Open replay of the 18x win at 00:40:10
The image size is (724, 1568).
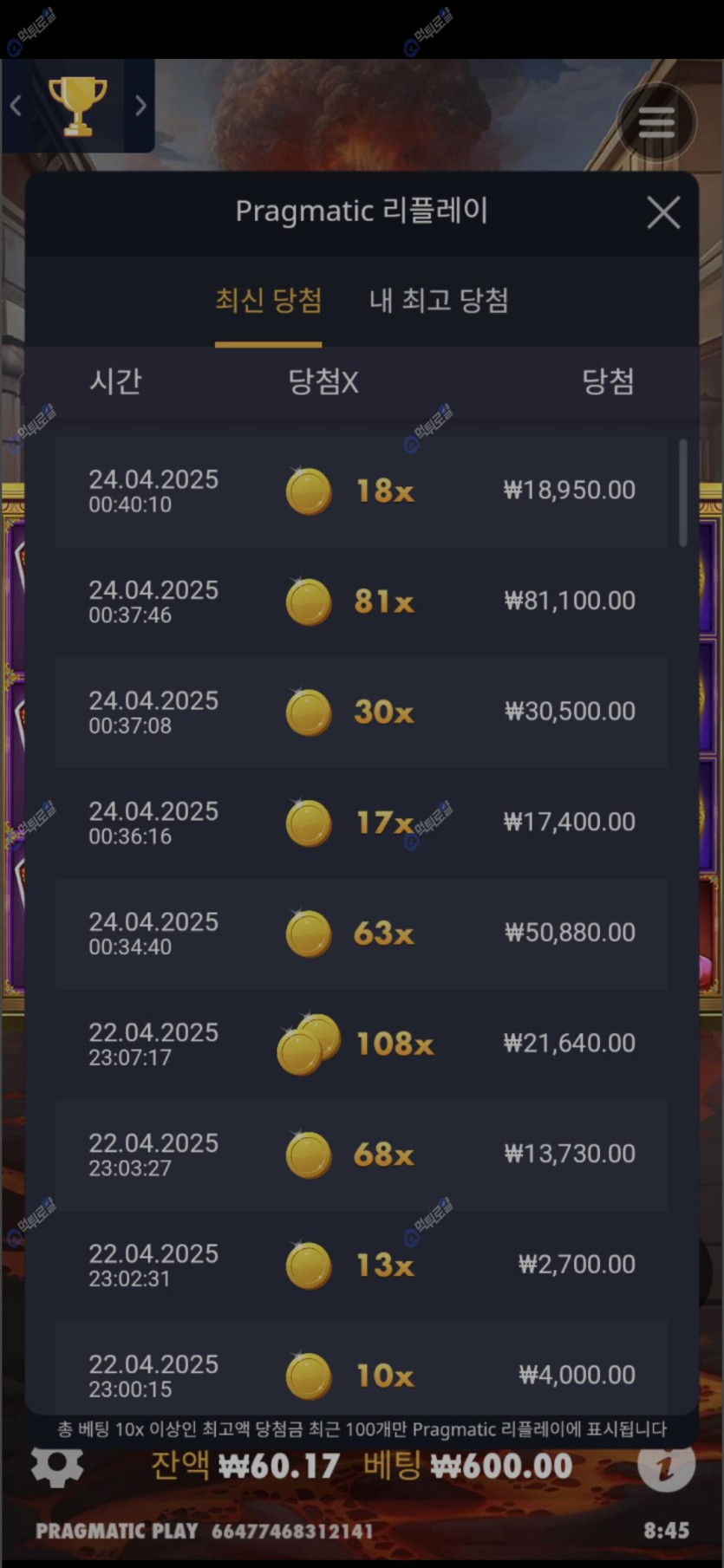362,491
